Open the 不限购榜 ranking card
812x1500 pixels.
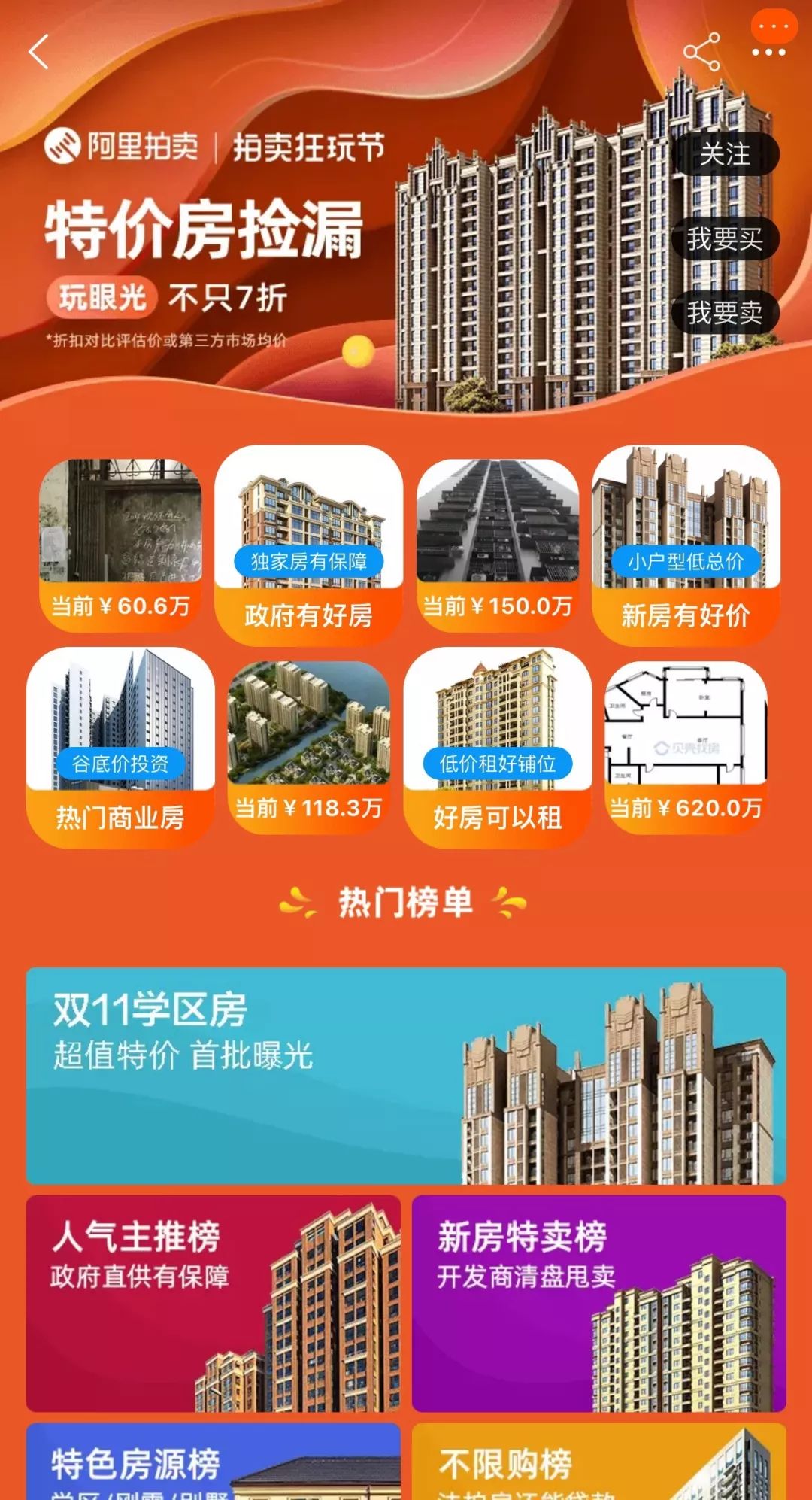(599, 1461)
